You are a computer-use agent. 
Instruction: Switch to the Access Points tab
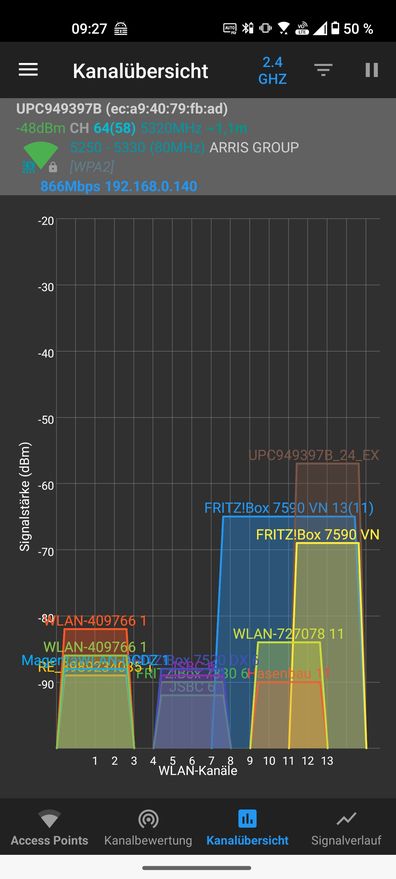pos(49,827)
